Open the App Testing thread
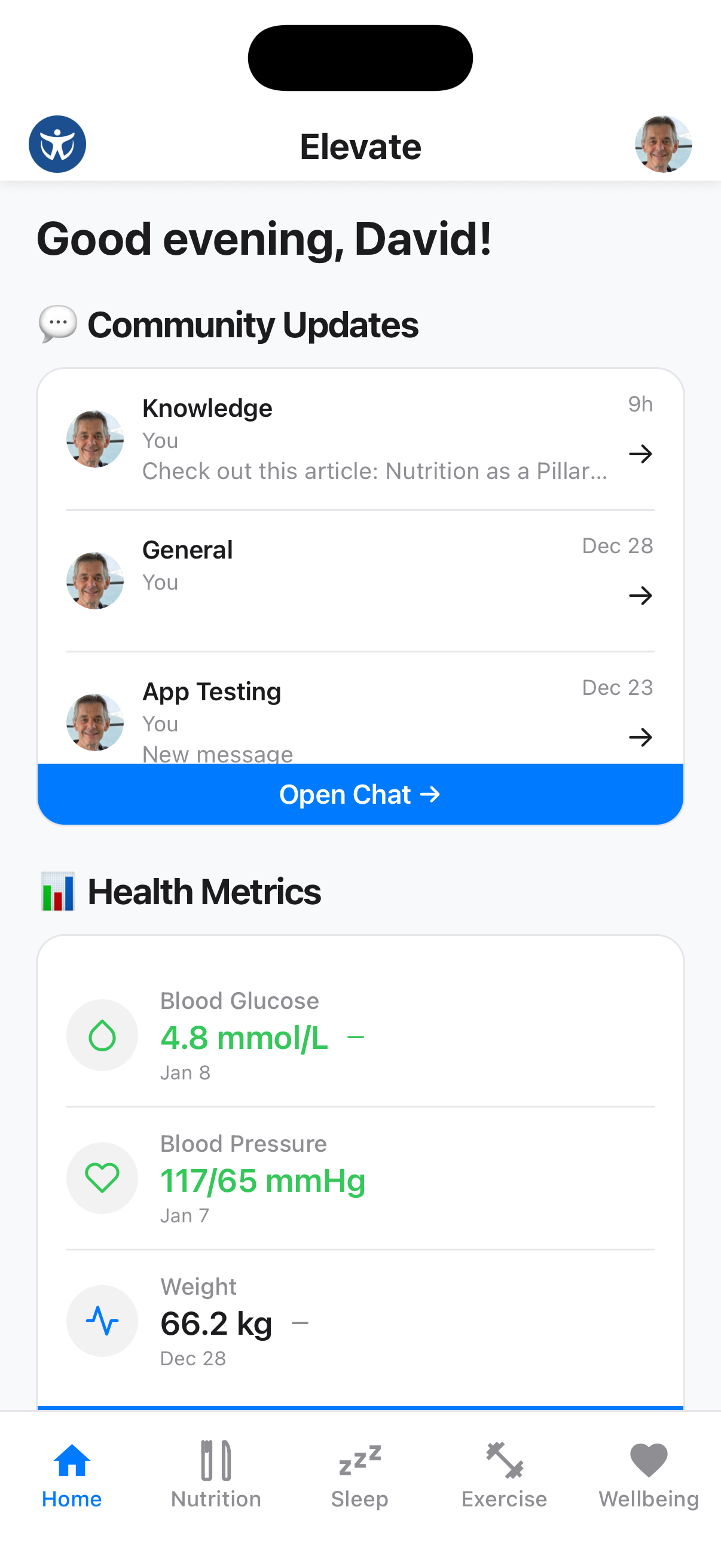Screen dimensions: 721x1568 [x=359, y=715]
